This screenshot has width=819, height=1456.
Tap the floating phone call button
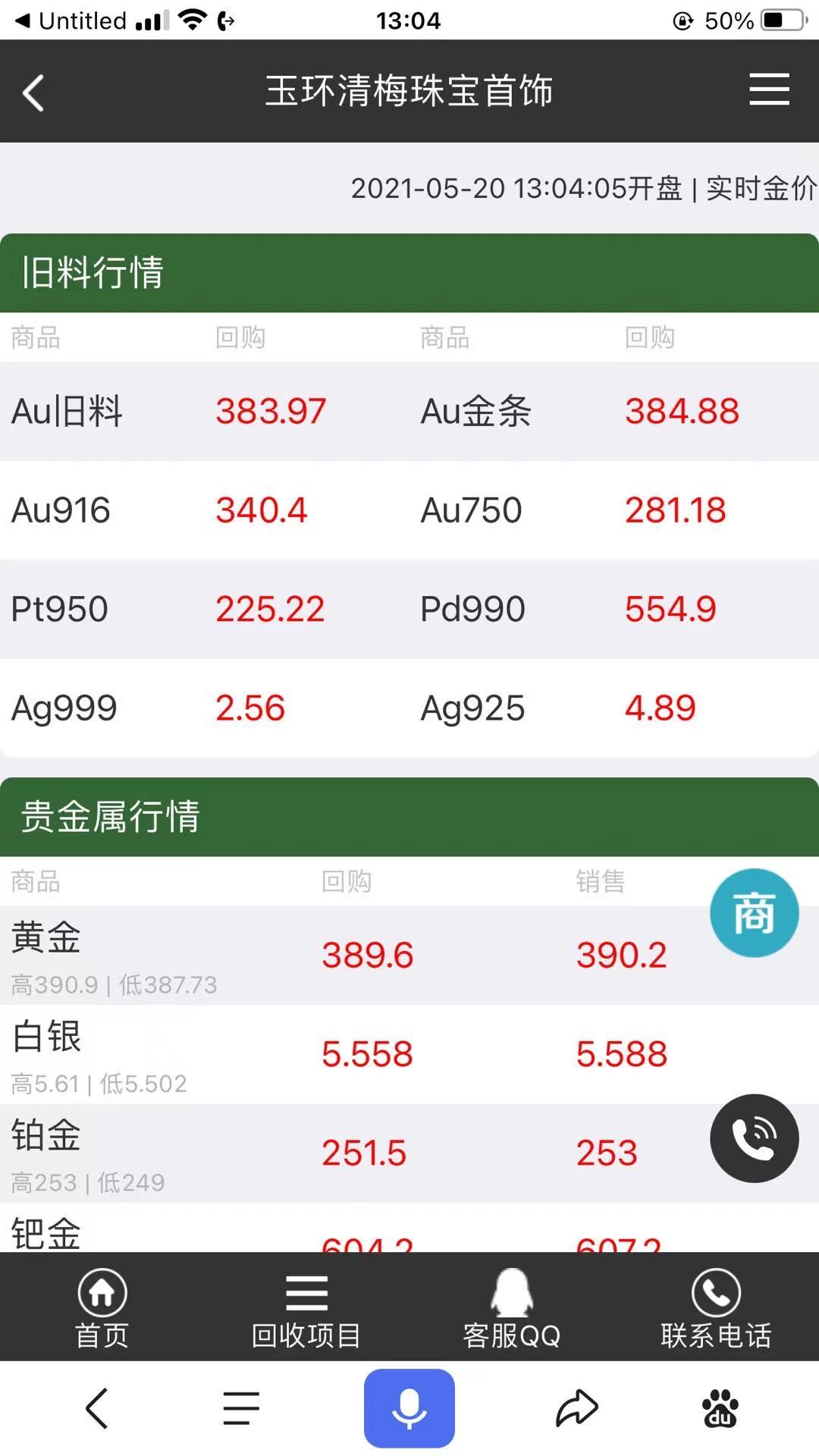[x=754, y=1137]
